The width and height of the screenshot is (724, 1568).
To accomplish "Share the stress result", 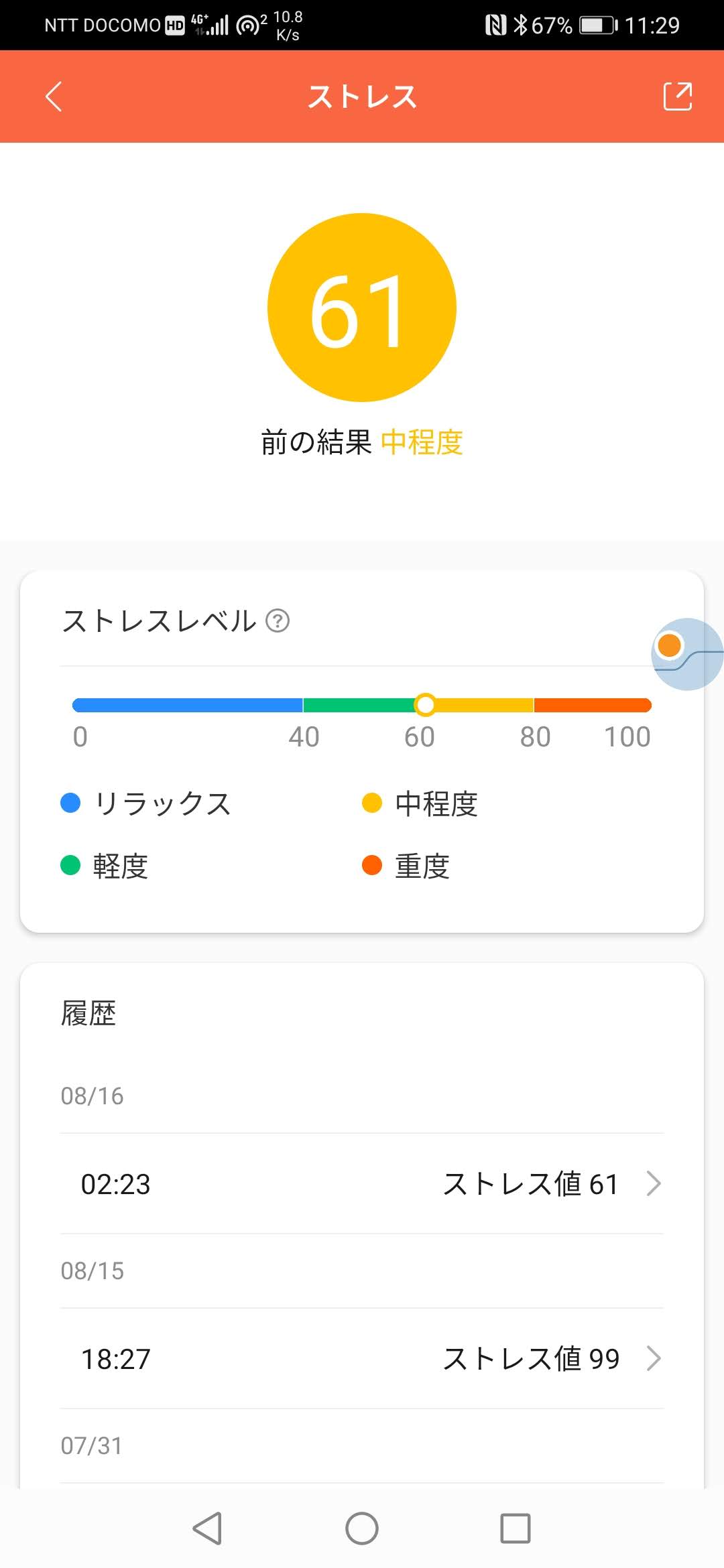I will [677, 96].
